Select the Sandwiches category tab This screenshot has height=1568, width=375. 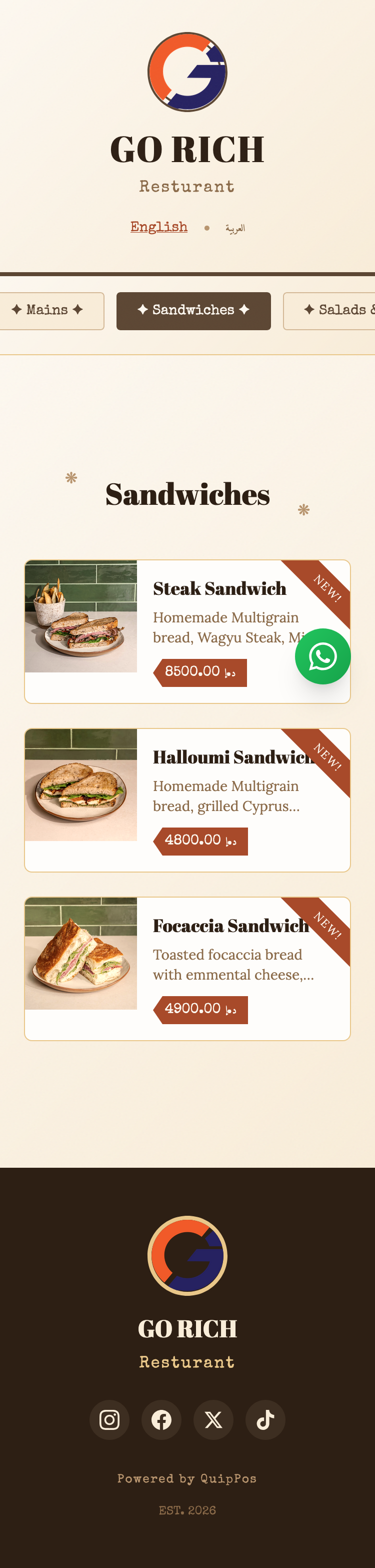click(193, 310)
